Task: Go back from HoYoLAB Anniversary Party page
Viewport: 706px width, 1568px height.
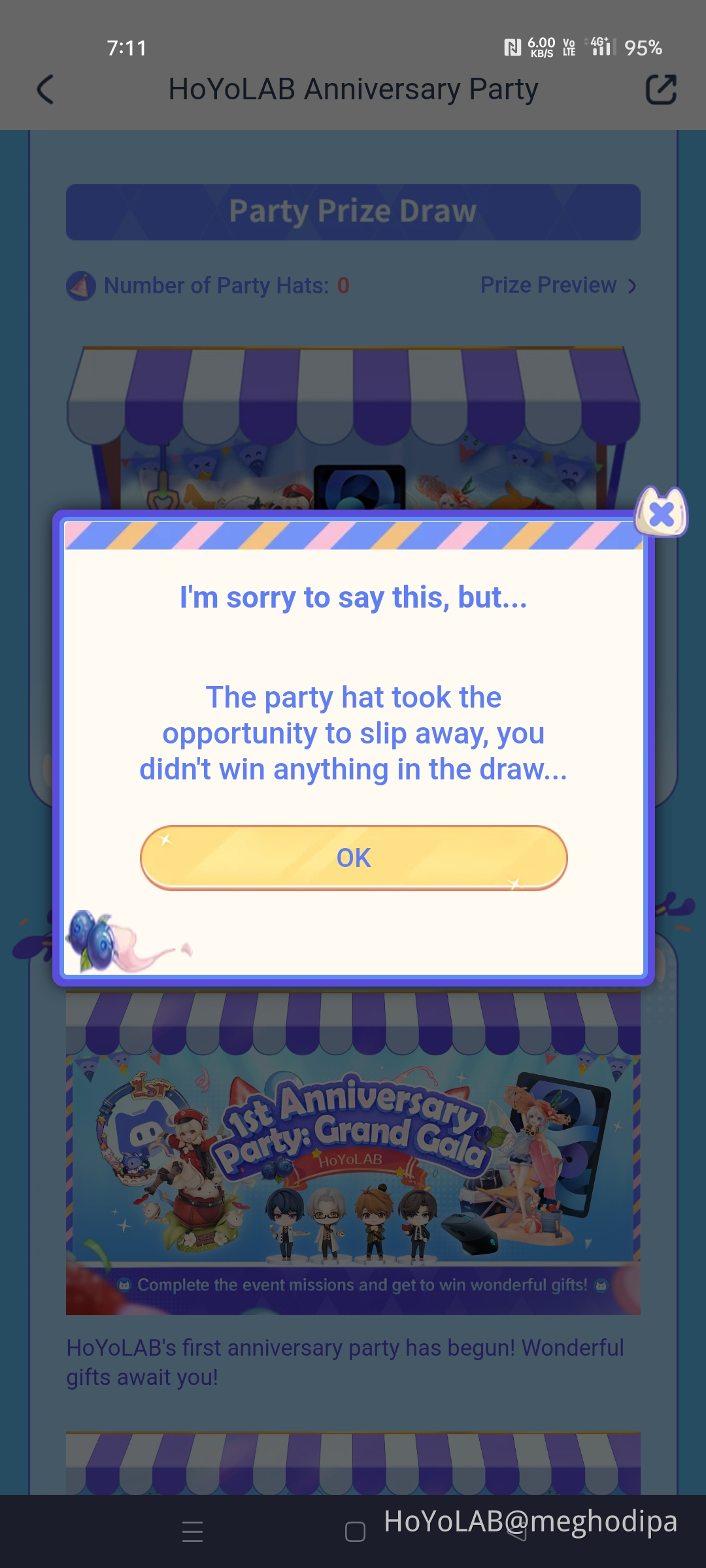Action: 44,90
